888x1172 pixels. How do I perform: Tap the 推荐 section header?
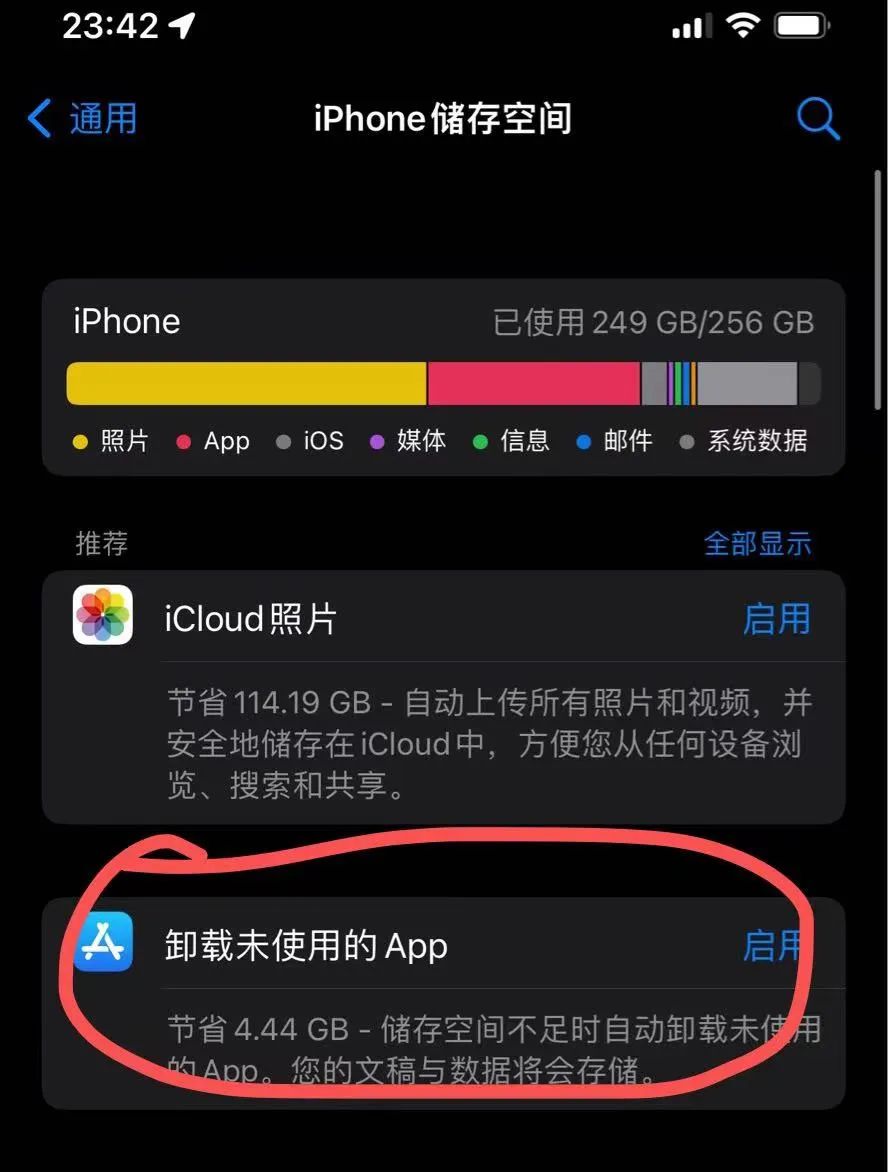click(x=101, y=543)
